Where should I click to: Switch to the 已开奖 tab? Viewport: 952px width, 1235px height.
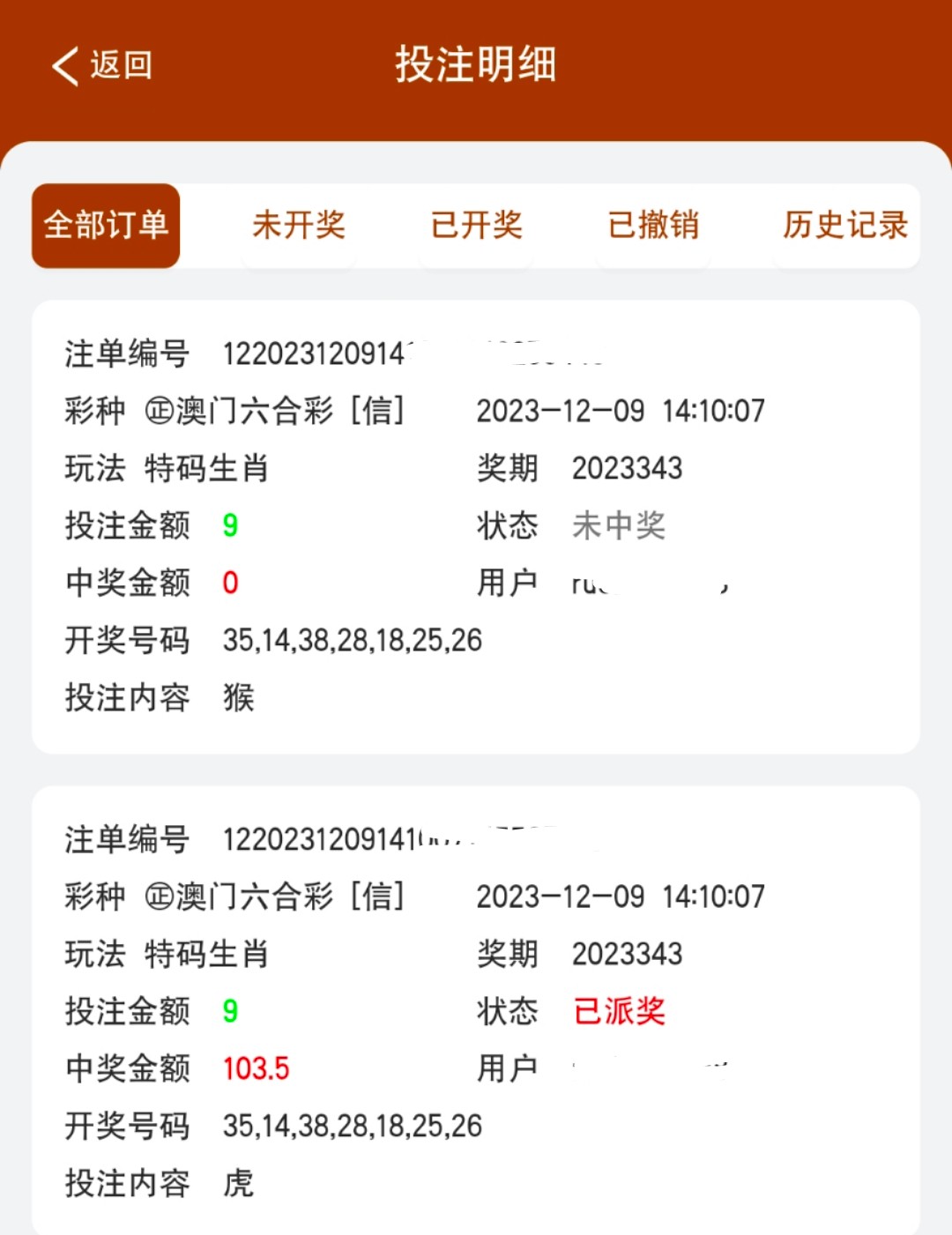pos(476,226)
